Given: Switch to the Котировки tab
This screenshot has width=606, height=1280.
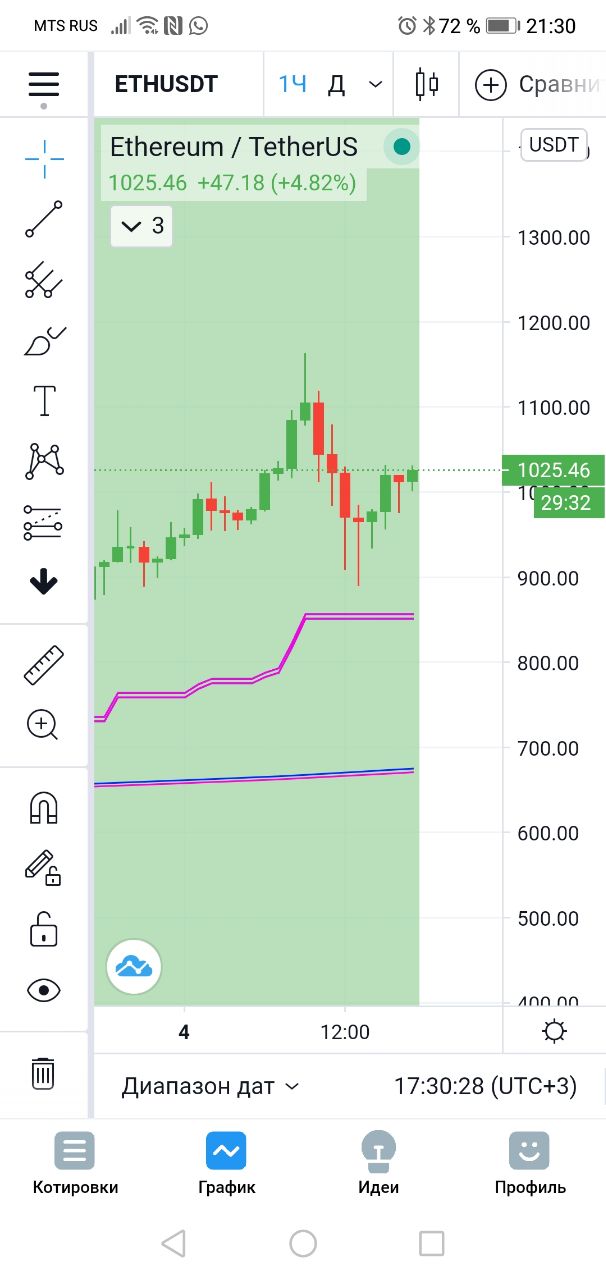Looking at the screenshot, I should click(x=75, y=1164).
